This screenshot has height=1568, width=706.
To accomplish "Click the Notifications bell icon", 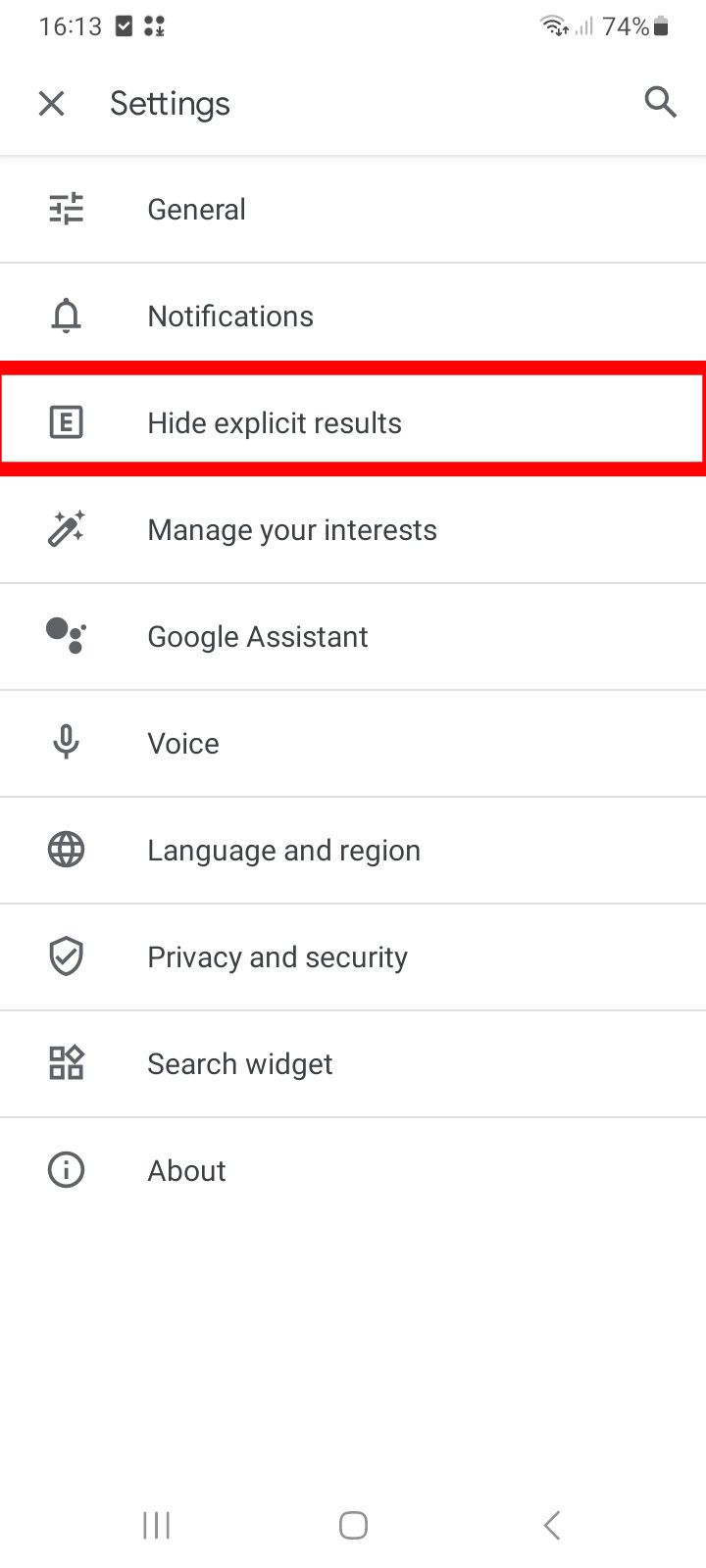I will pyautogui.click(x=66, y=316).
